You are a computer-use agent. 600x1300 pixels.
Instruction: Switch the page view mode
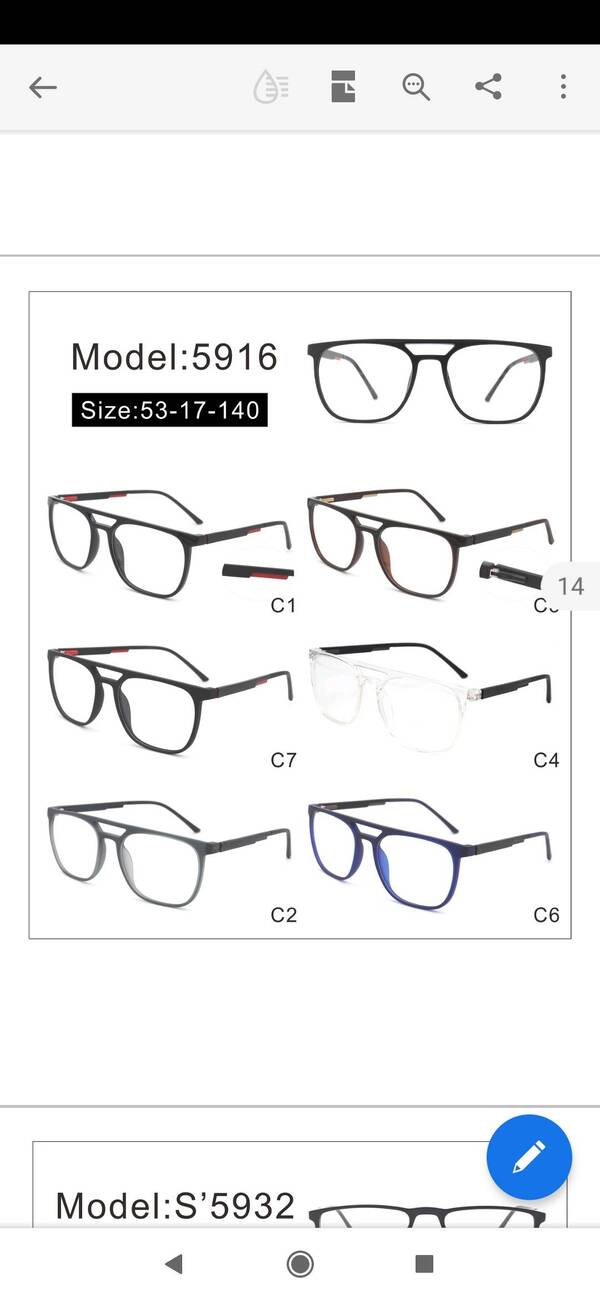tap(343, 87)
